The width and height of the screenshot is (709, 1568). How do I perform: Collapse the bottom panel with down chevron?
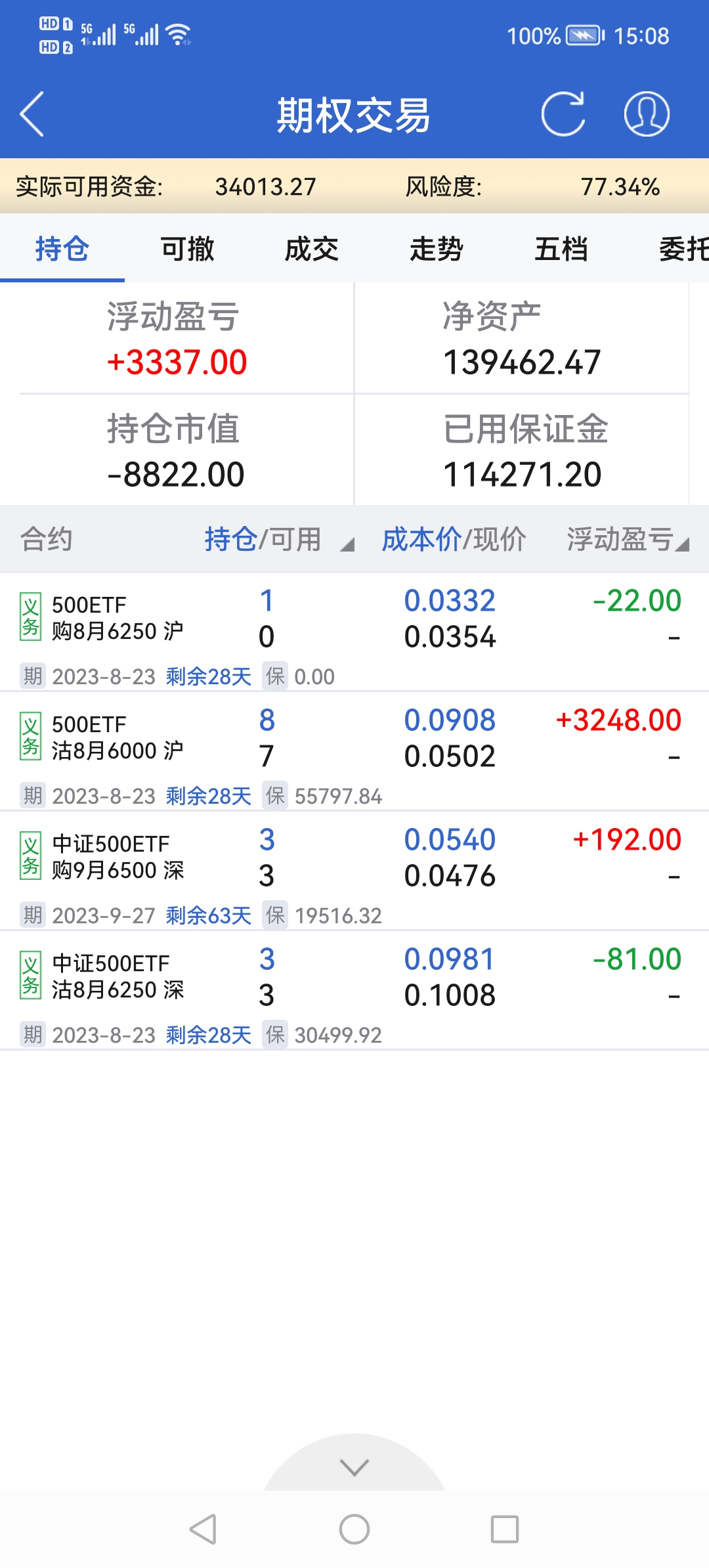354,1467
